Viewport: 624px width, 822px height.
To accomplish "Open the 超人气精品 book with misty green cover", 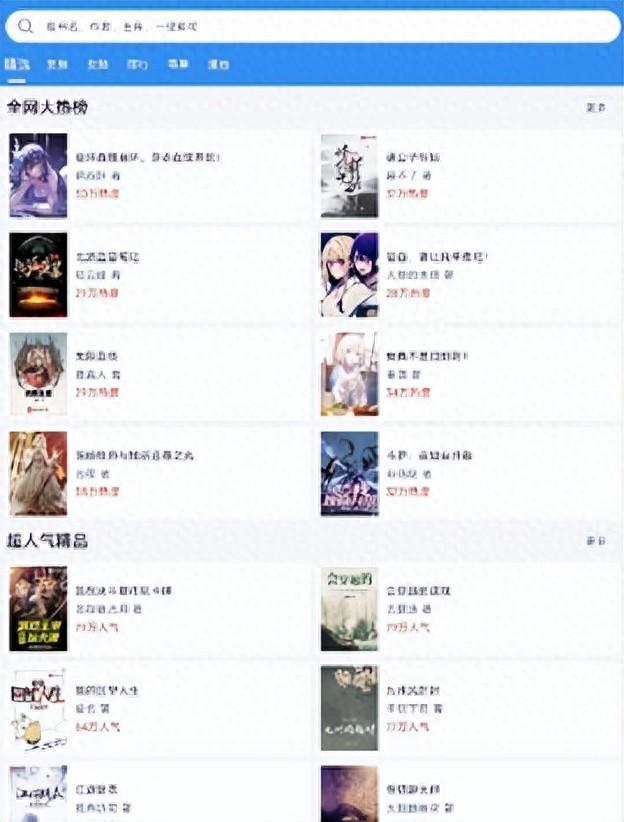I will click(349, 609).
